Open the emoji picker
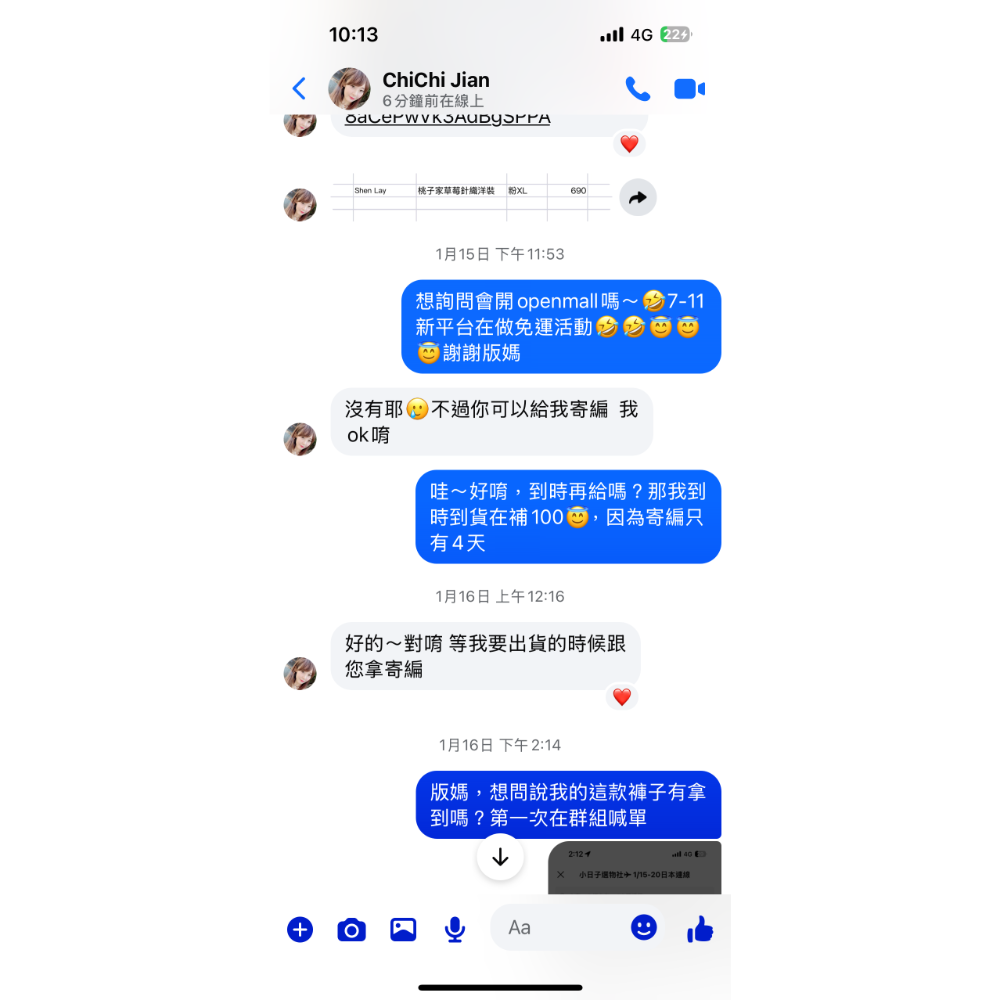This screenshot has height=1000, width=1000. 644,928
